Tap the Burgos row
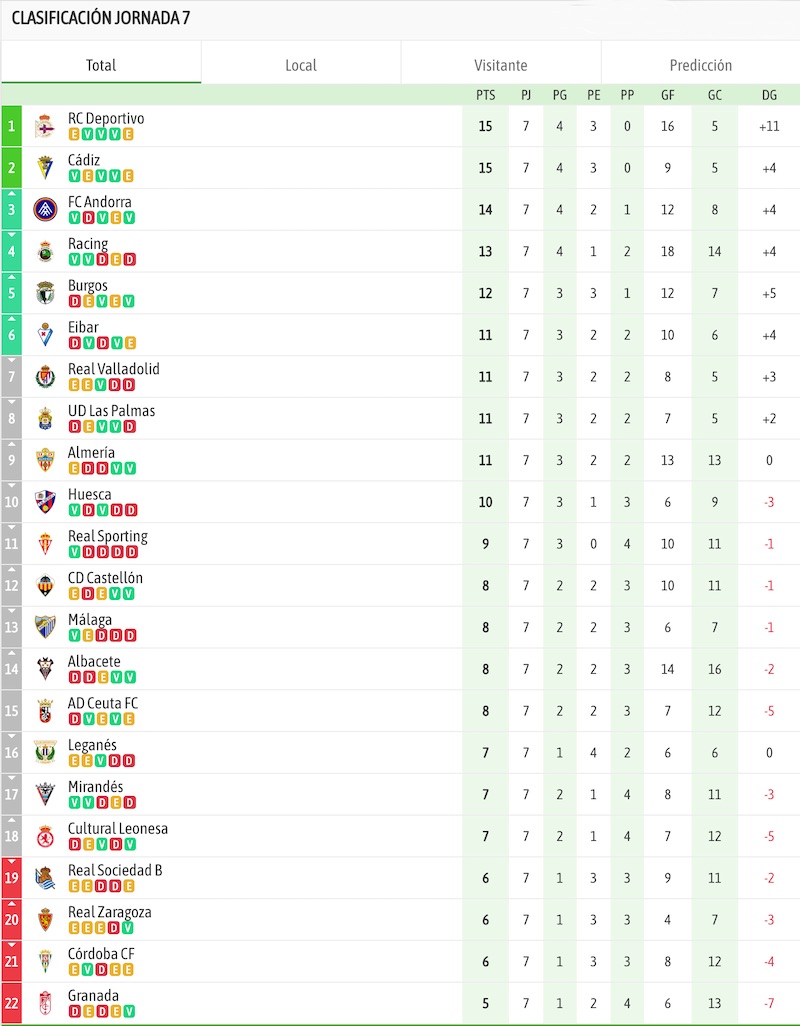Screen dimensions: 800x1026 88,286
